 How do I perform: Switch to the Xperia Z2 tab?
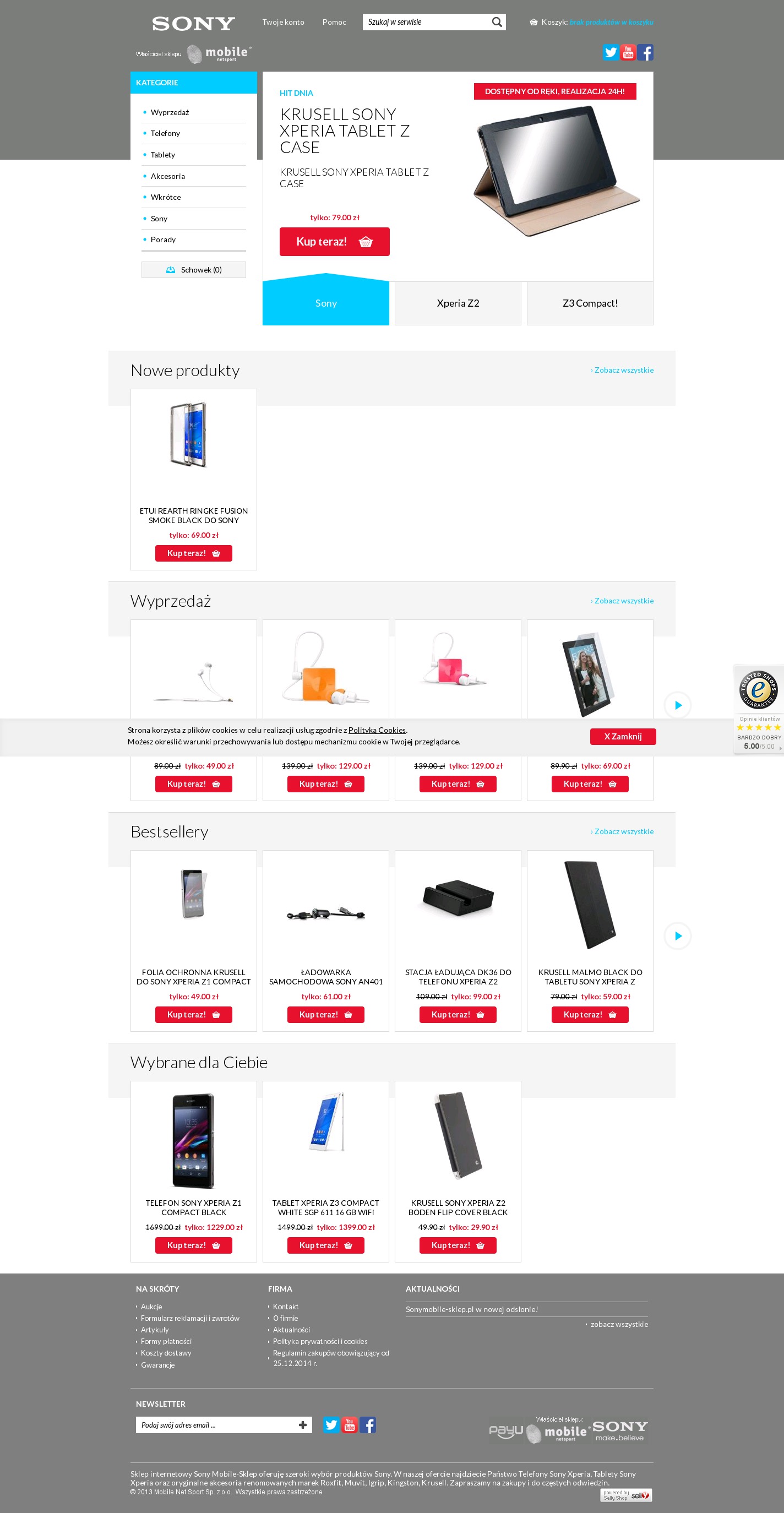pyautogui.click(x=458, y=303)
